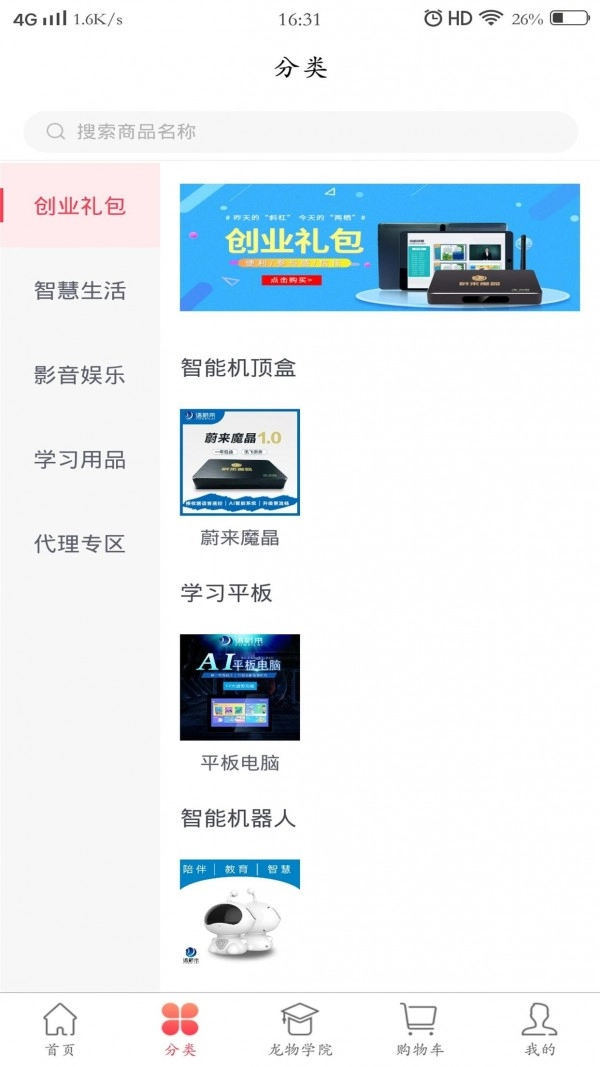Image resolution: width=600 pixels, height=1067 pixels.
Task: Open the 创业礼包 promotional banner
Action: point(379,247)
